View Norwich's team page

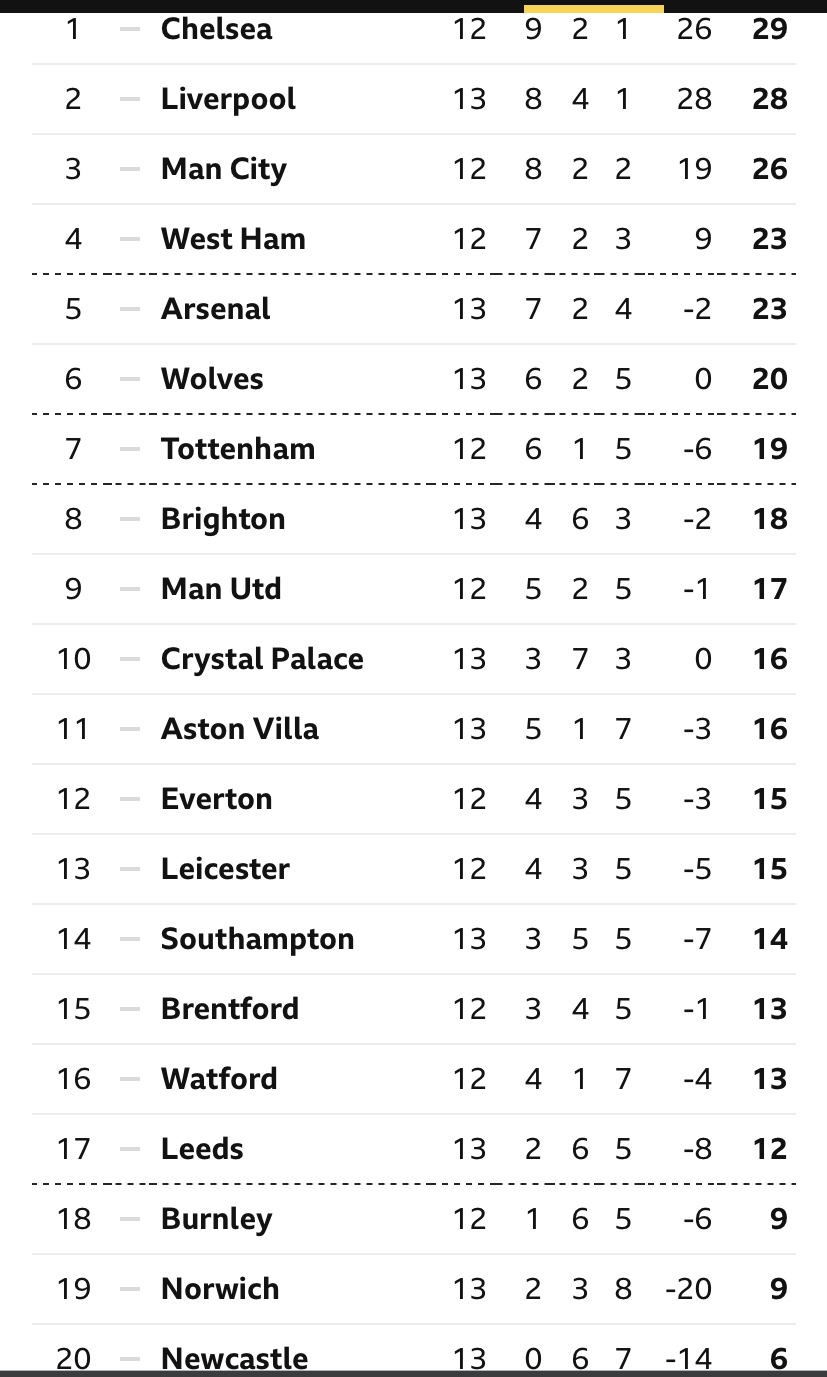click(220, 1289)
